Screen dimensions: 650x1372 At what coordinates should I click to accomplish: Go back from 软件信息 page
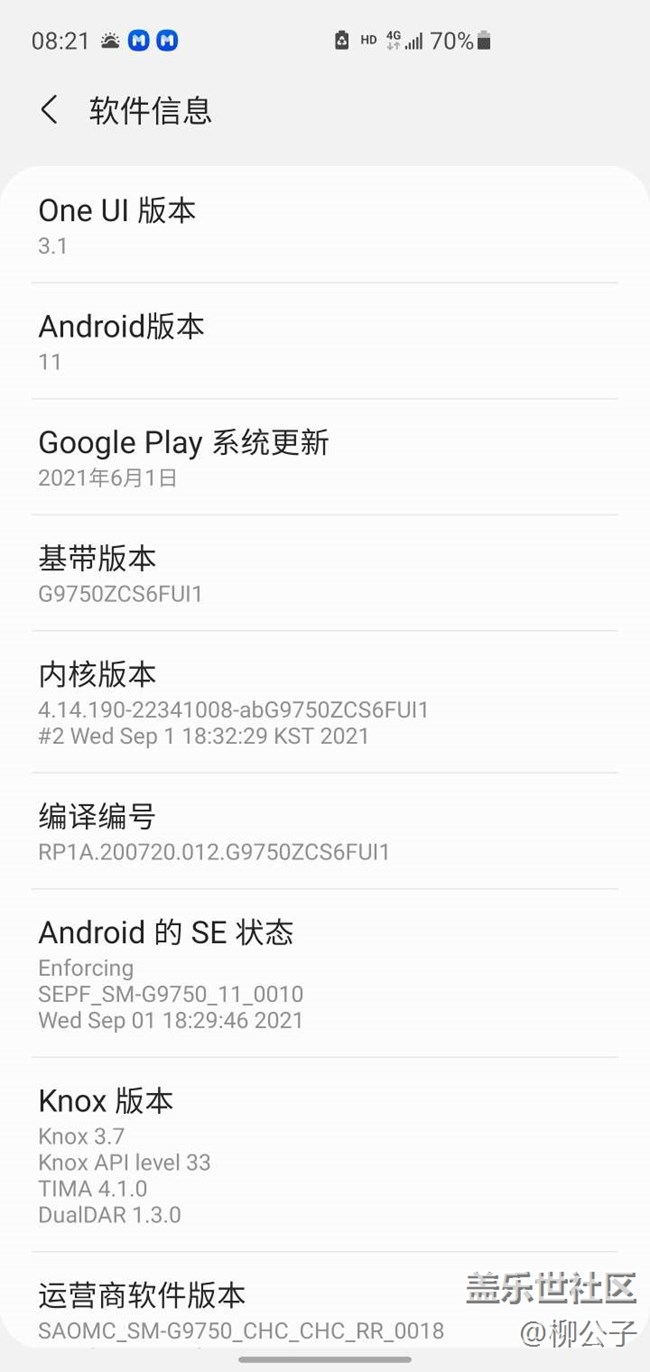click(49, 110)
